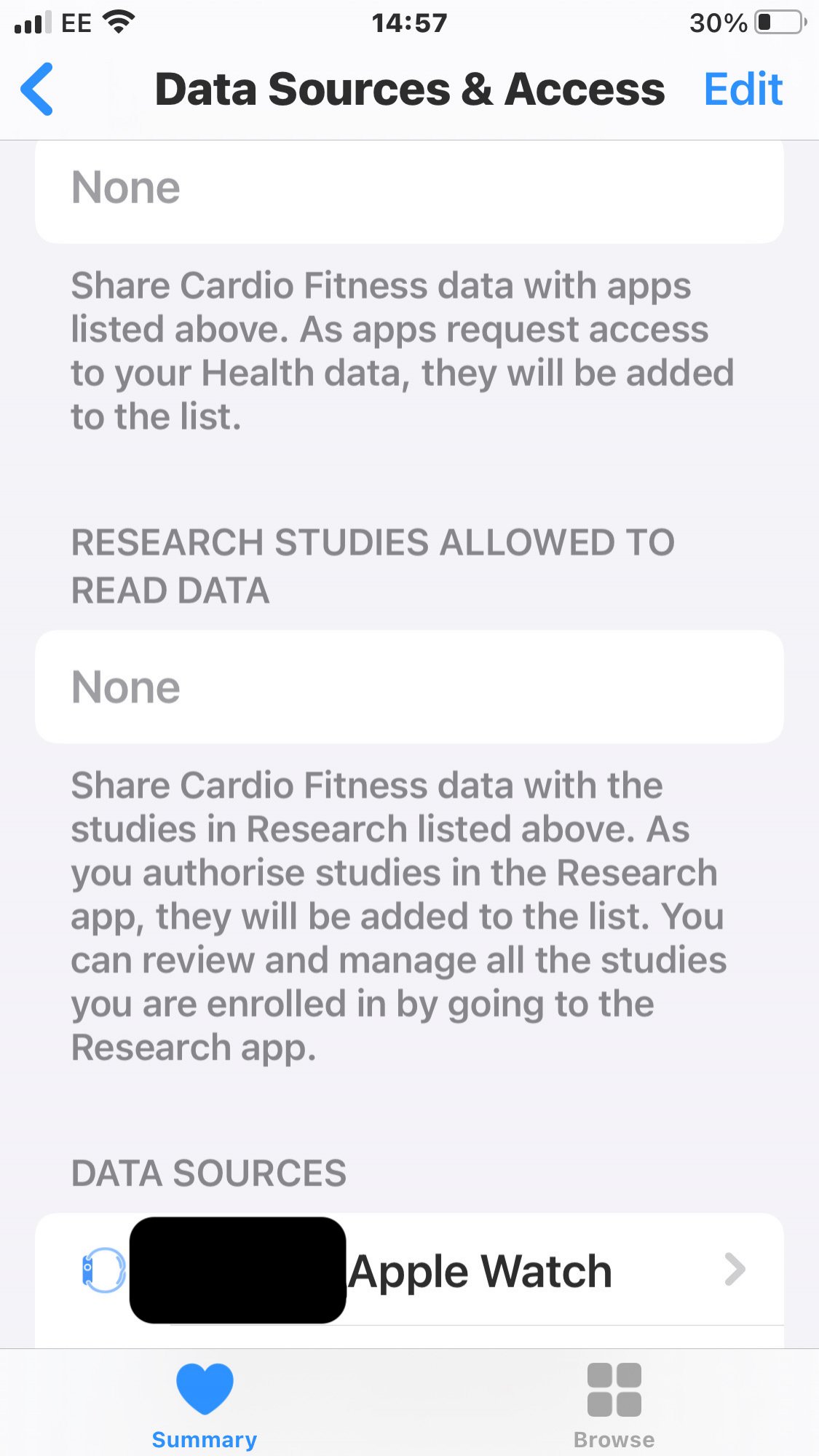Go back using the top-left arrow

click(x=38, y=89)
